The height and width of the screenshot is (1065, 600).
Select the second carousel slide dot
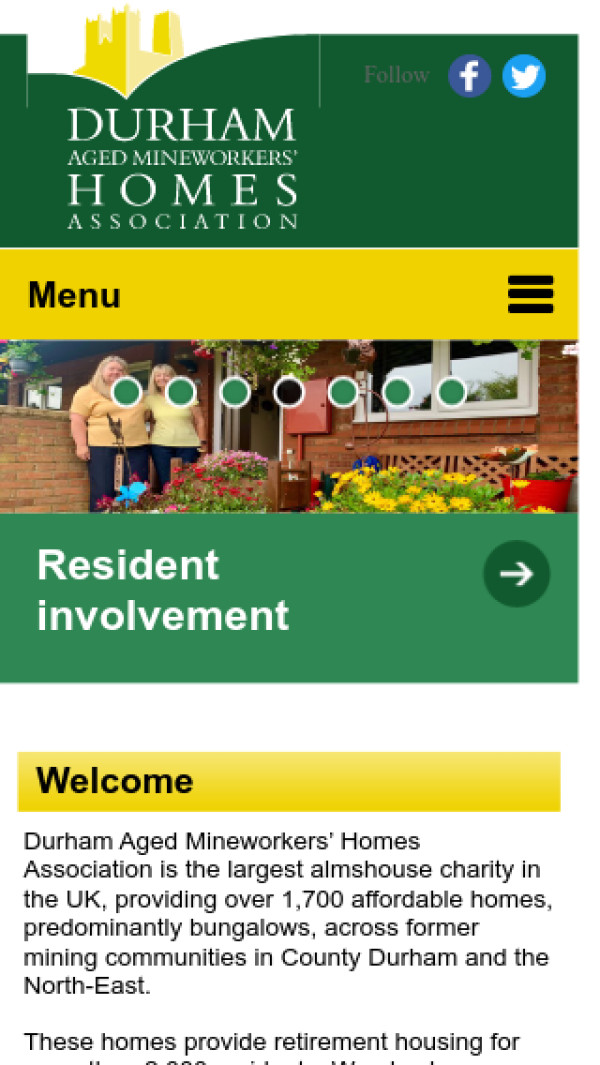[x=181, y=392]
